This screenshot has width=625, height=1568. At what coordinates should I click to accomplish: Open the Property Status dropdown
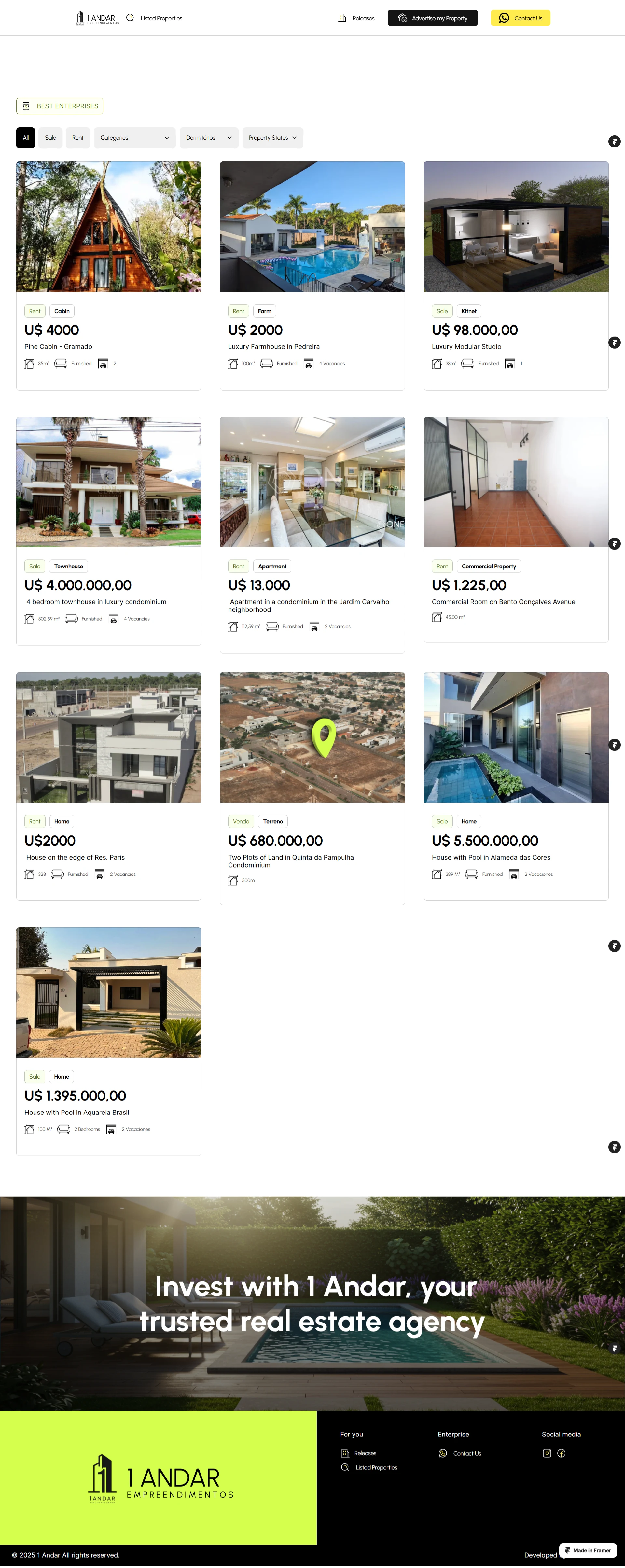pyautogui.click(x=273, y=138)
